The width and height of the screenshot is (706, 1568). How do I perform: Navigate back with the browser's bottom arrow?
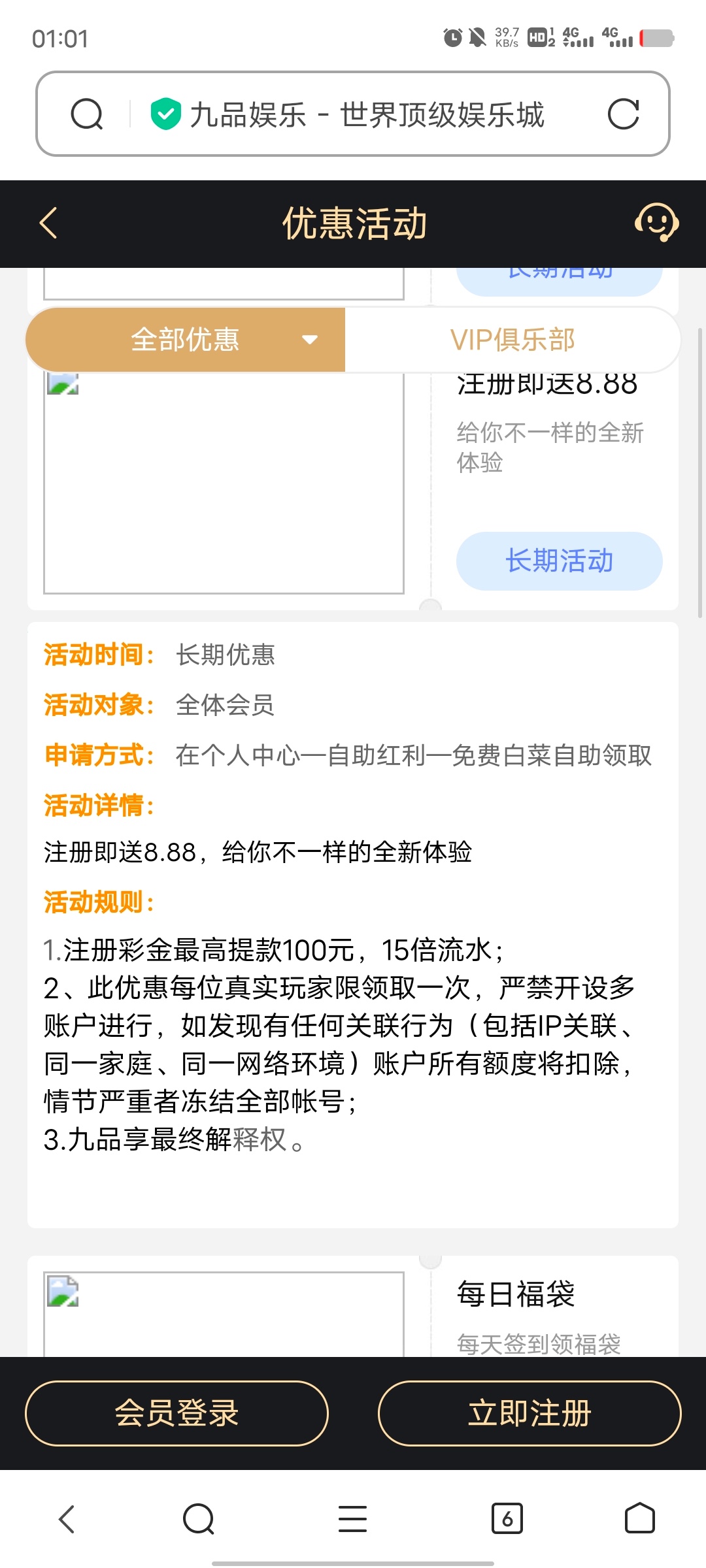point(67,1518)
